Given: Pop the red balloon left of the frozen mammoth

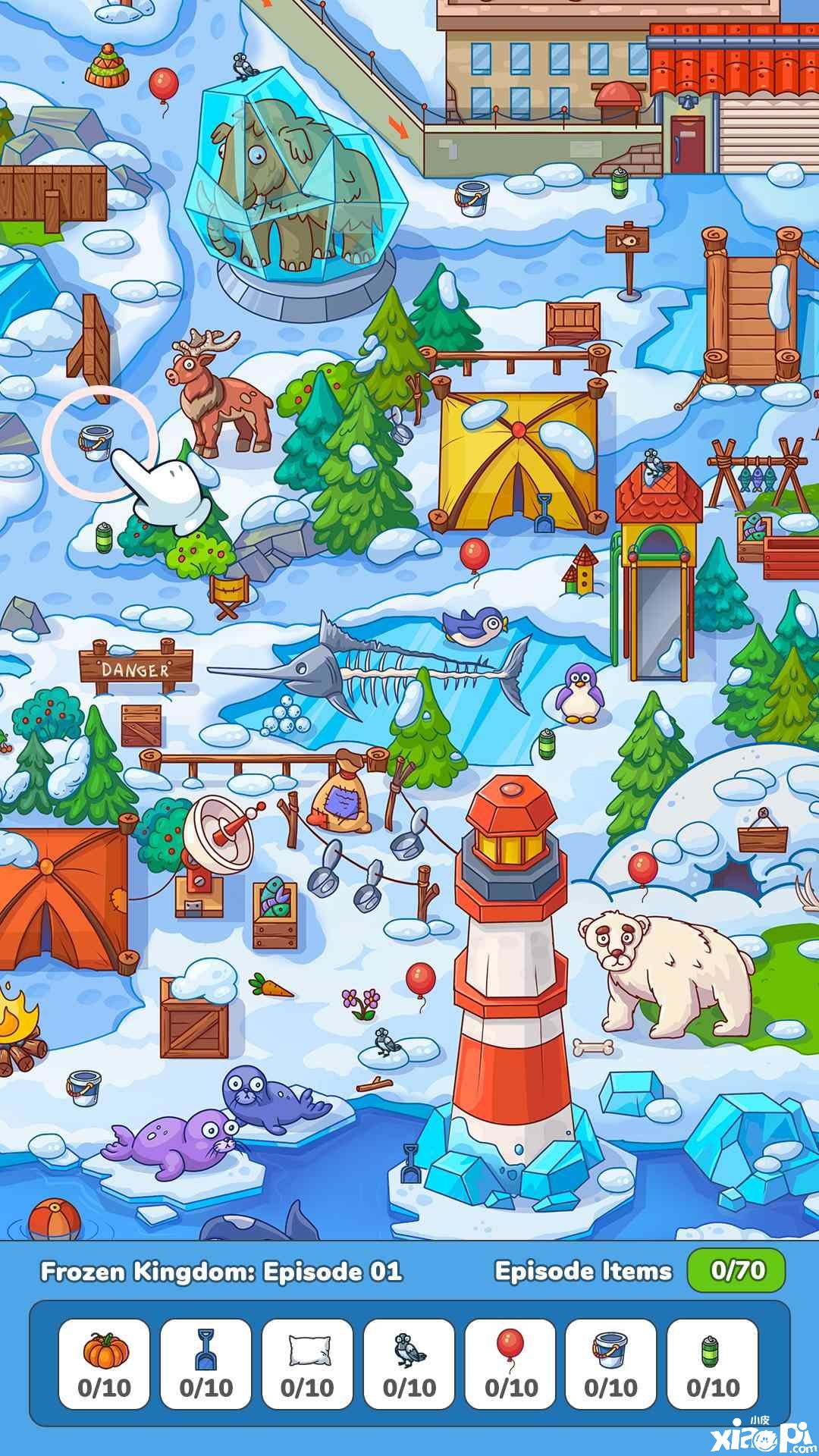Looking at the screenshot, I should click(162, 84).
